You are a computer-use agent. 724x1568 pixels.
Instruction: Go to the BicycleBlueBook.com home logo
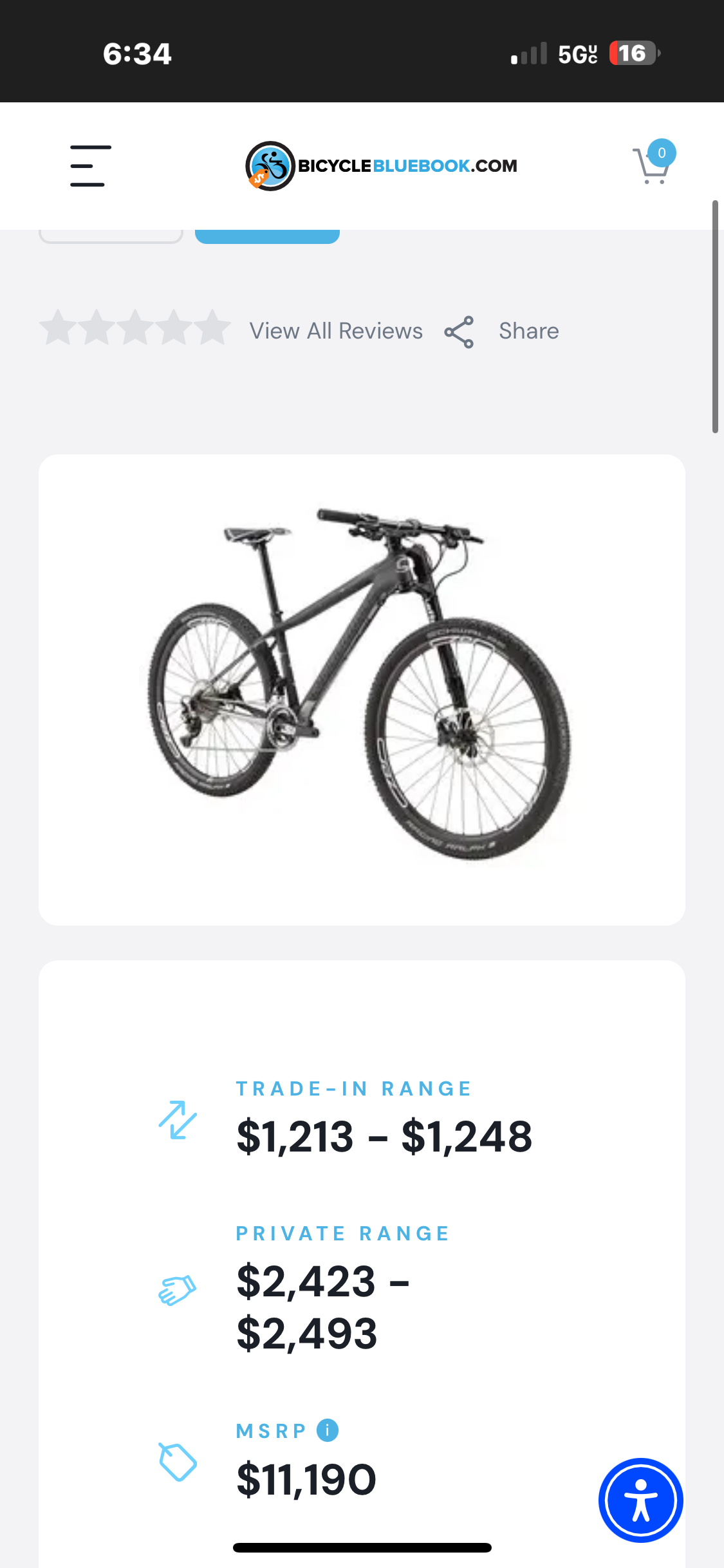pos(381,166)
